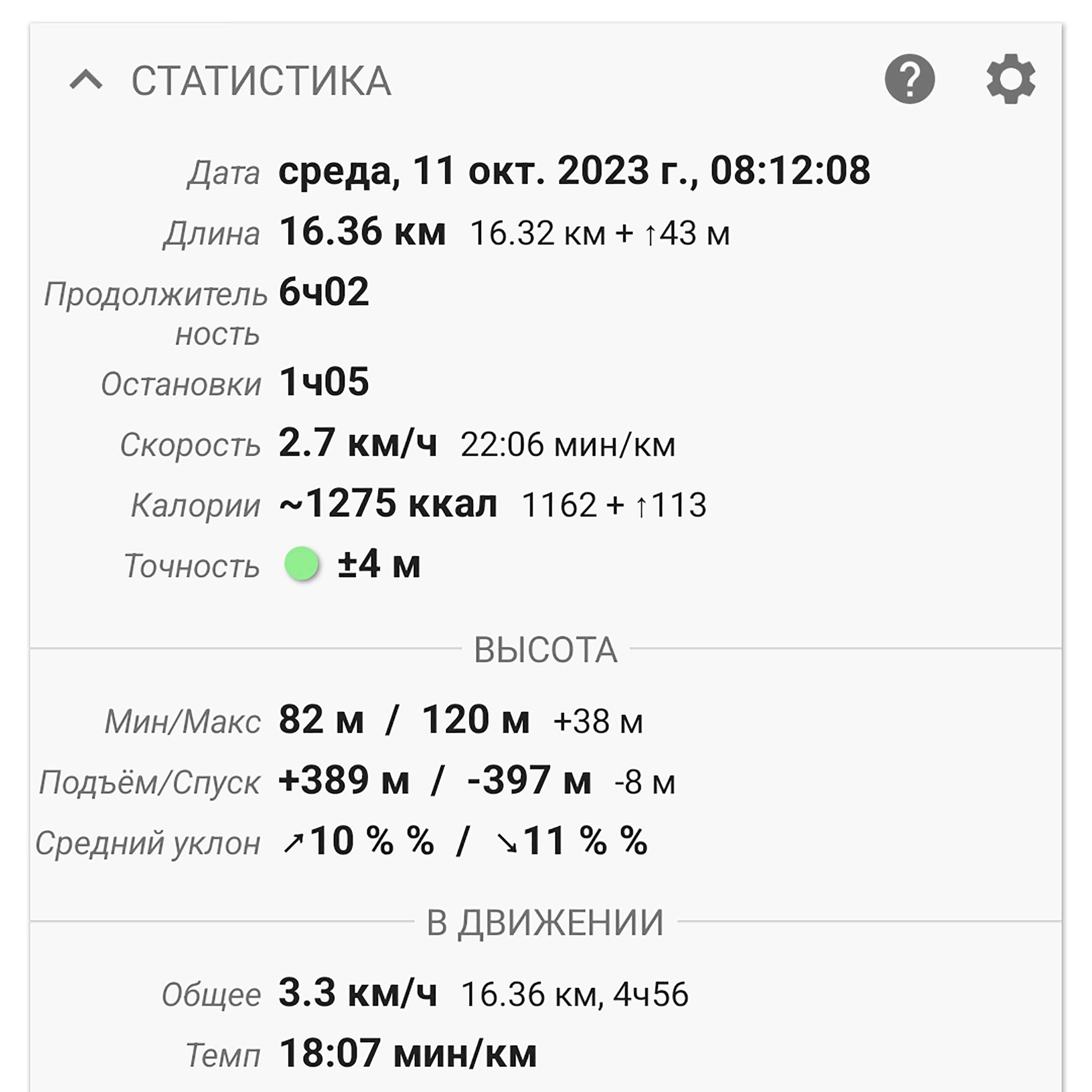Collapse the Статистика panel chevron
Image resolution: width=1092 pixels, height=1092 pixels.
pyautogui.click(x=86, y=80)
